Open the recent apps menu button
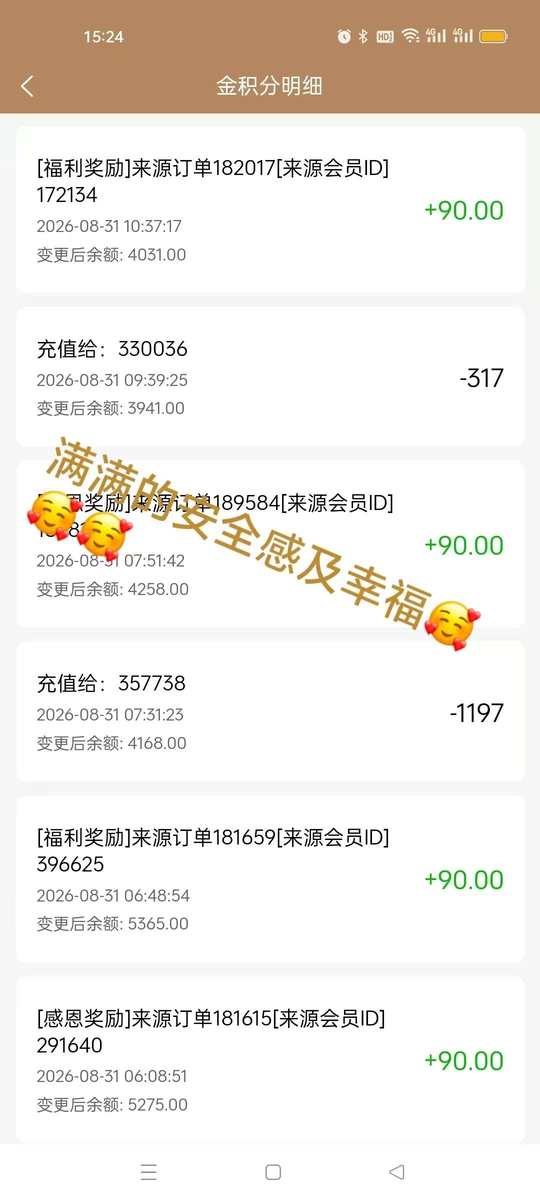This screenshot has height=1200, width=540. pyautogui.click(x=149, y=1172)
